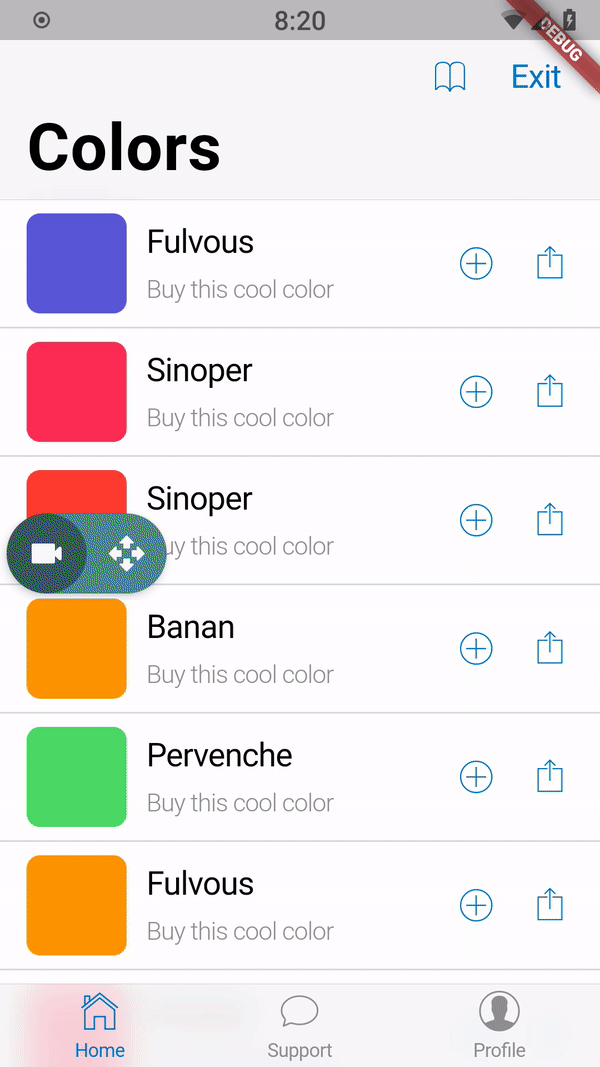Open the book icon in the header
The image size is (600, 1067).
pyautogui.click(x=450, y=77)
